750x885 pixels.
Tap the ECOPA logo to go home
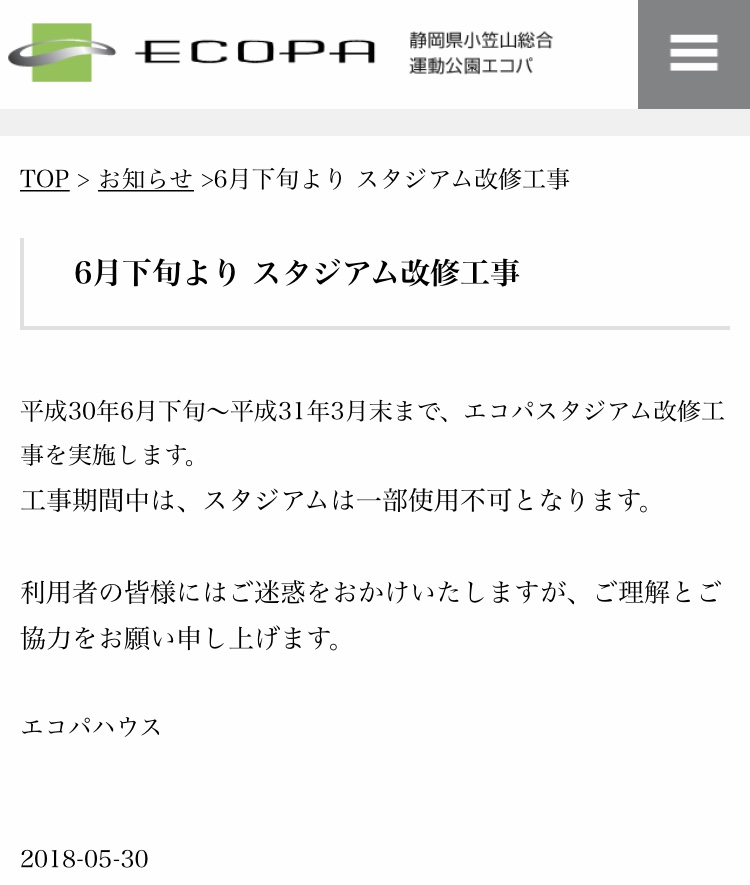[190, 52]
